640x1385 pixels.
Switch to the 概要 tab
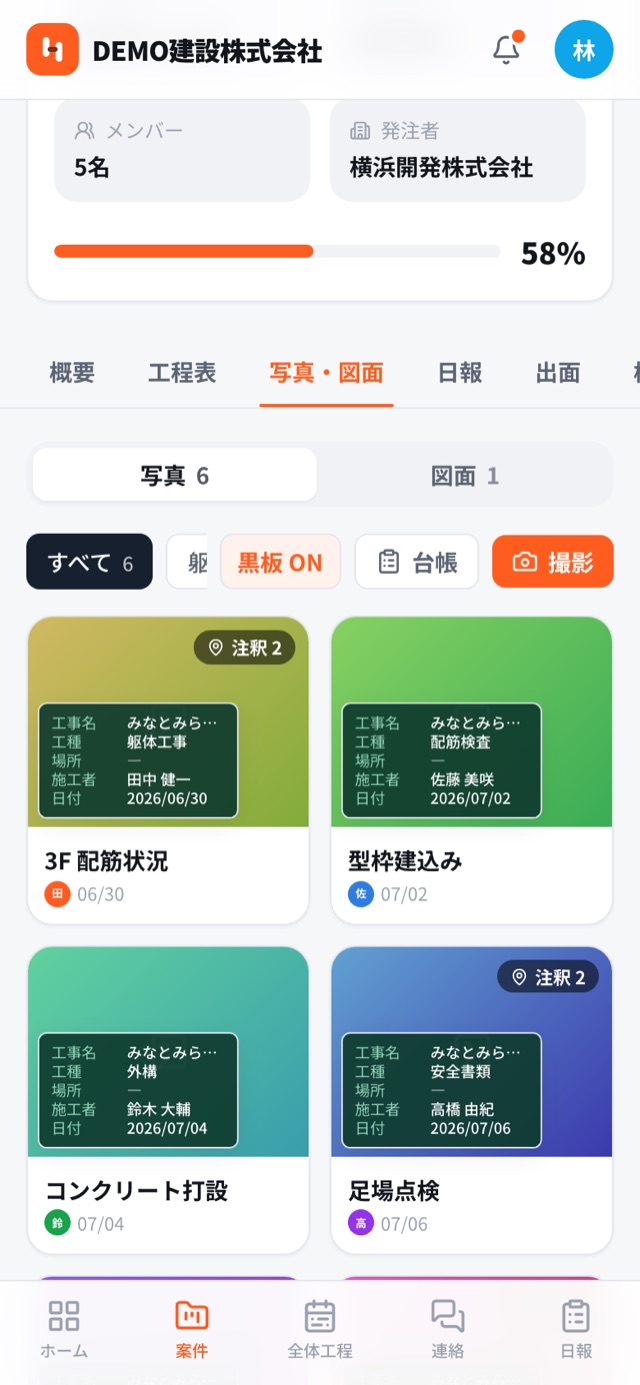72,373
